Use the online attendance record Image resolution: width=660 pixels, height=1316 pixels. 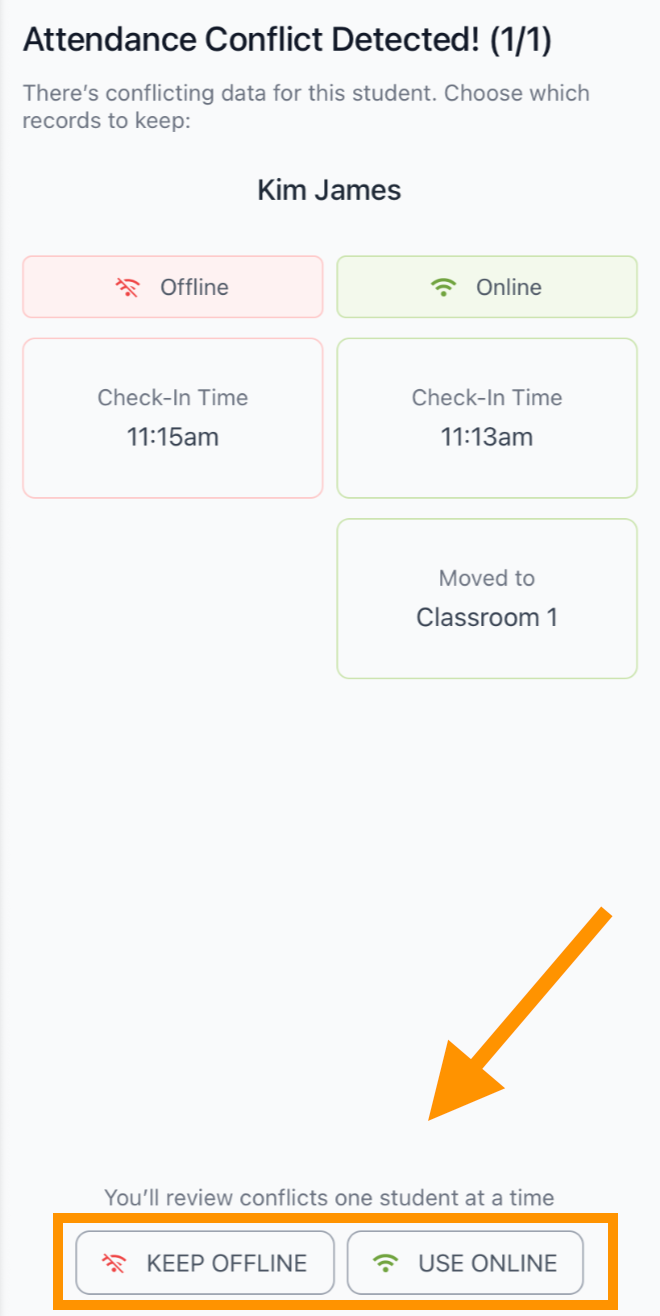[x=465, y=1263]
